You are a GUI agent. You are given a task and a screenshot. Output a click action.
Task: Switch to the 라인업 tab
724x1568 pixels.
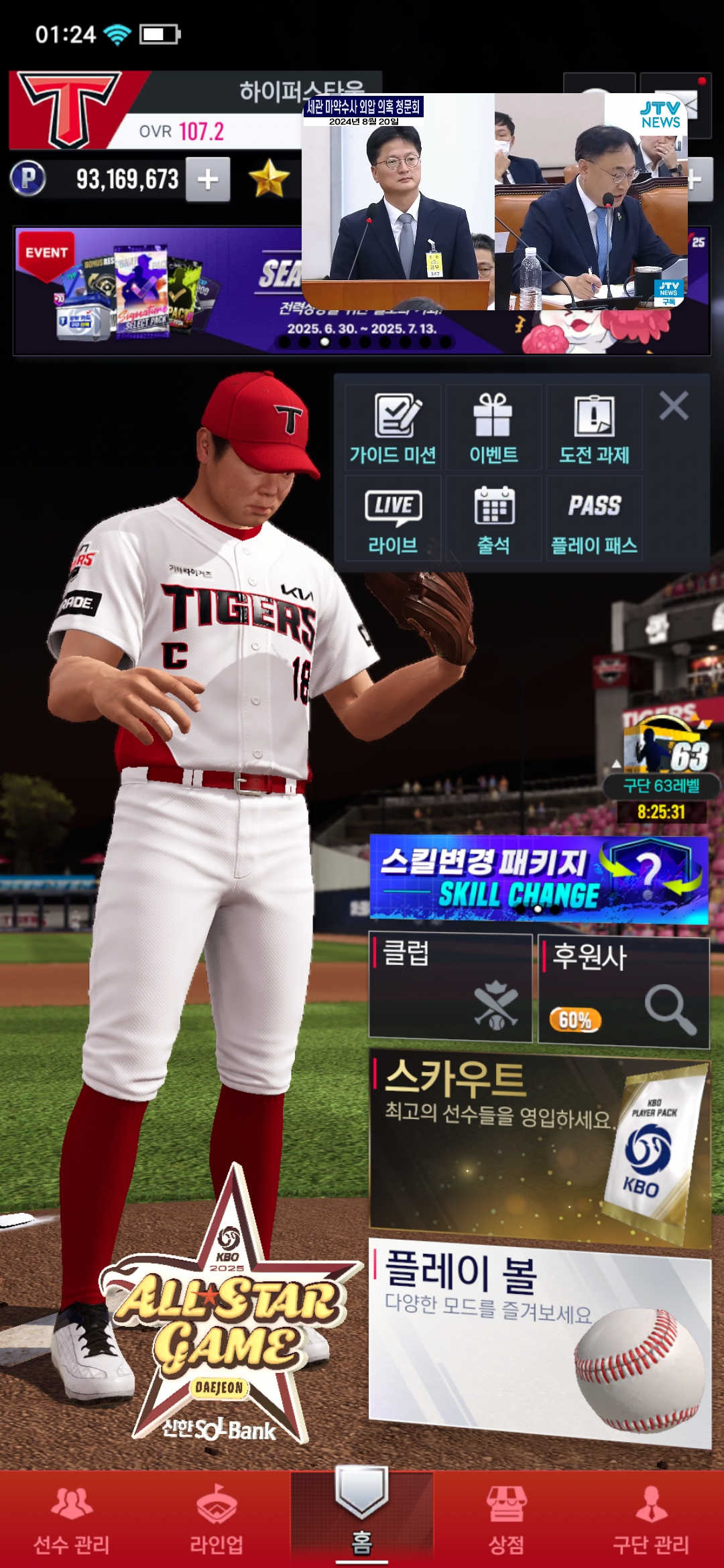tap(217, 1520)
